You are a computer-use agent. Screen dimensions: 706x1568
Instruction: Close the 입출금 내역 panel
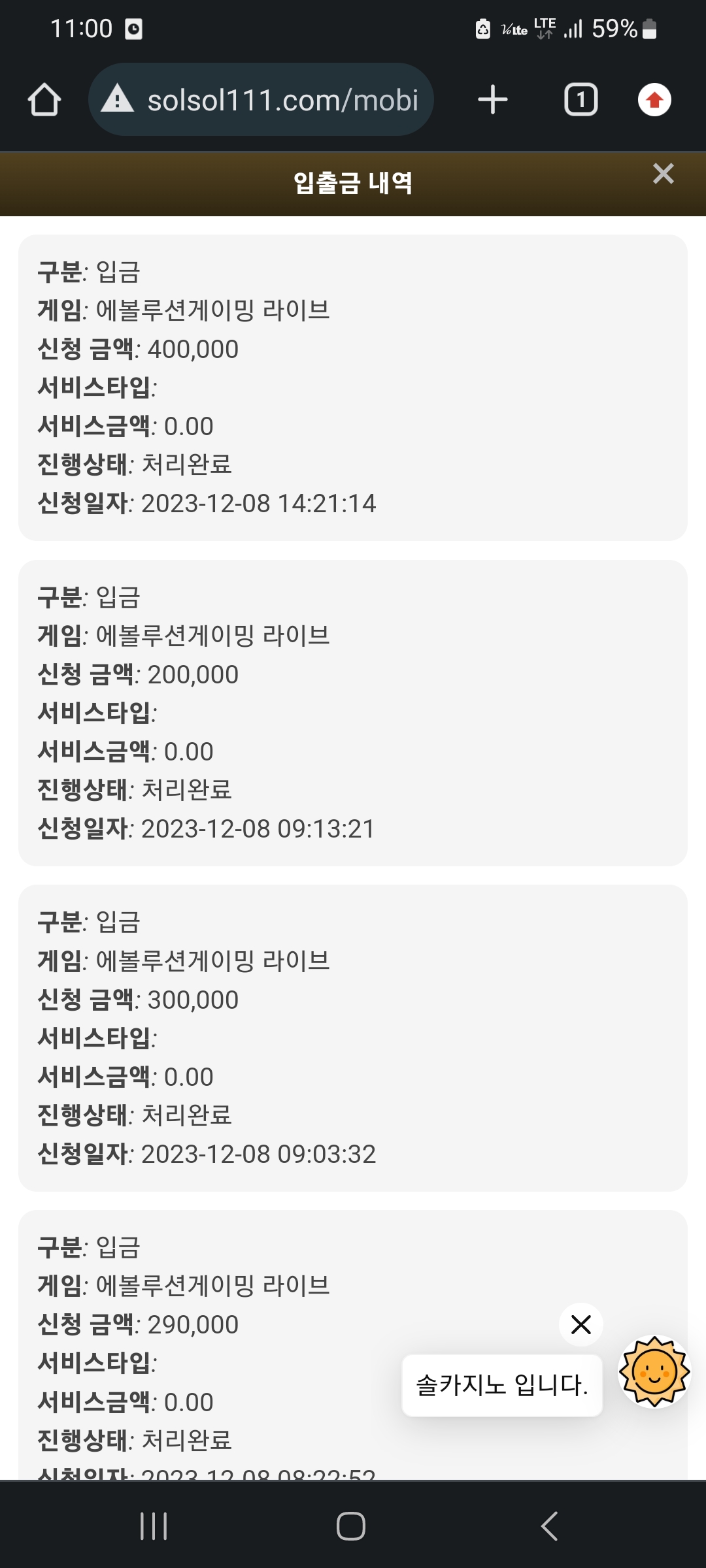point(663,174)
